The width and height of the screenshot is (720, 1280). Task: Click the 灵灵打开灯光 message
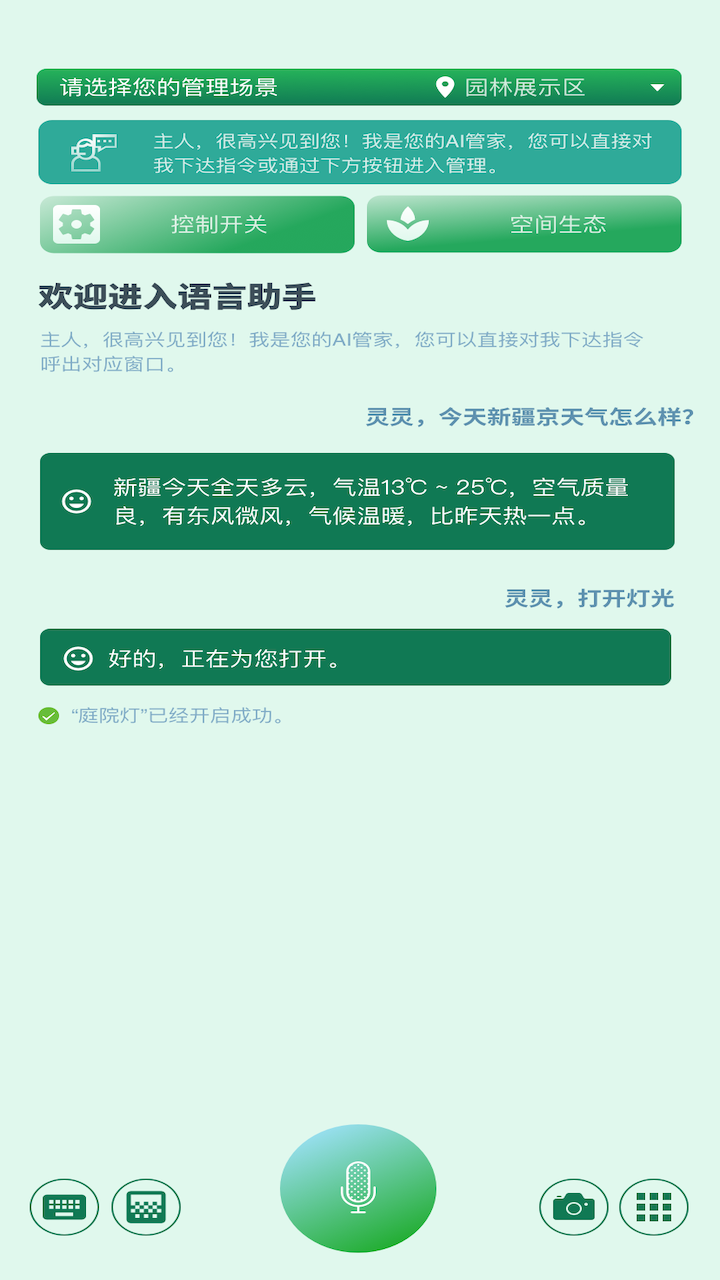(x=590, y=597)
